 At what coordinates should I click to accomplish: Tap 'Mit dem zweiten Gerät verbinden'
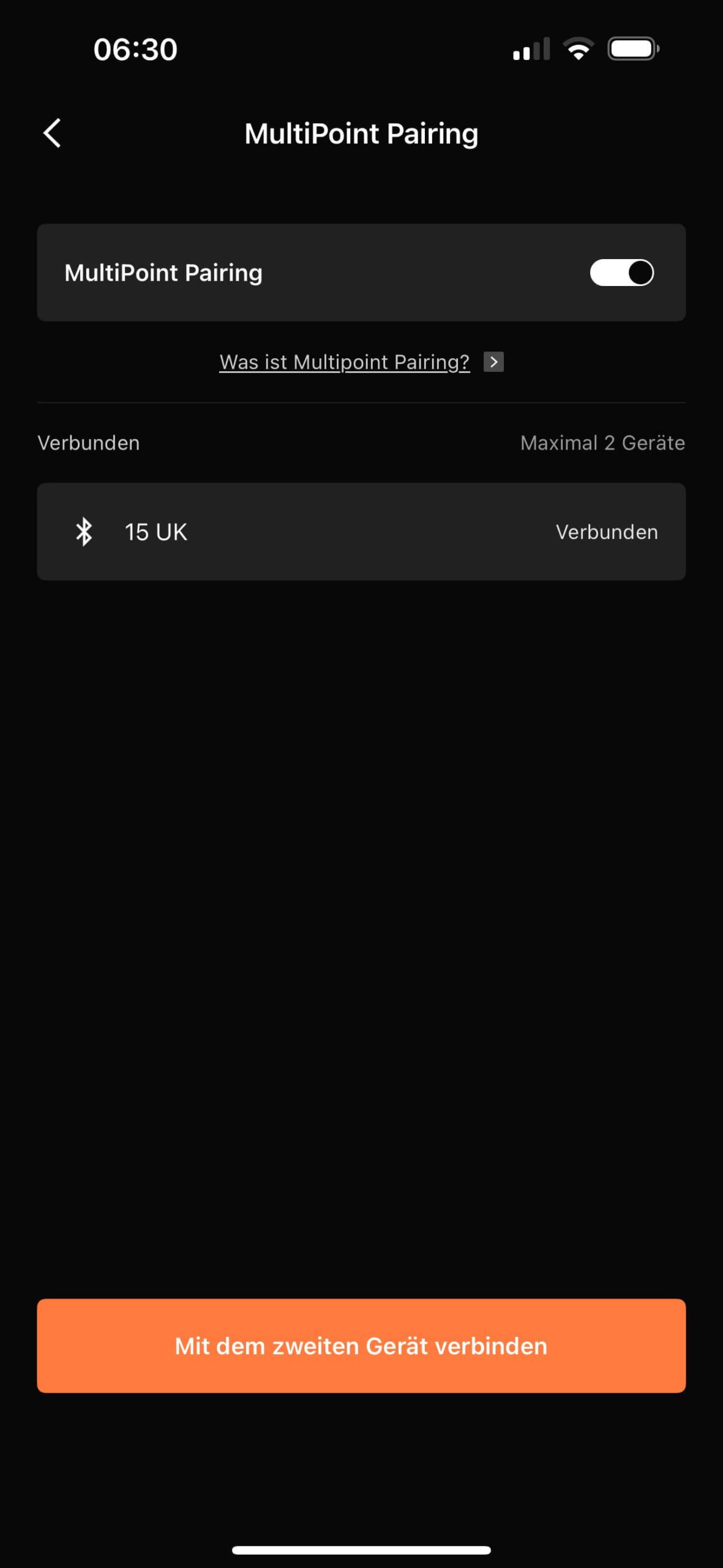(361, 1346)
